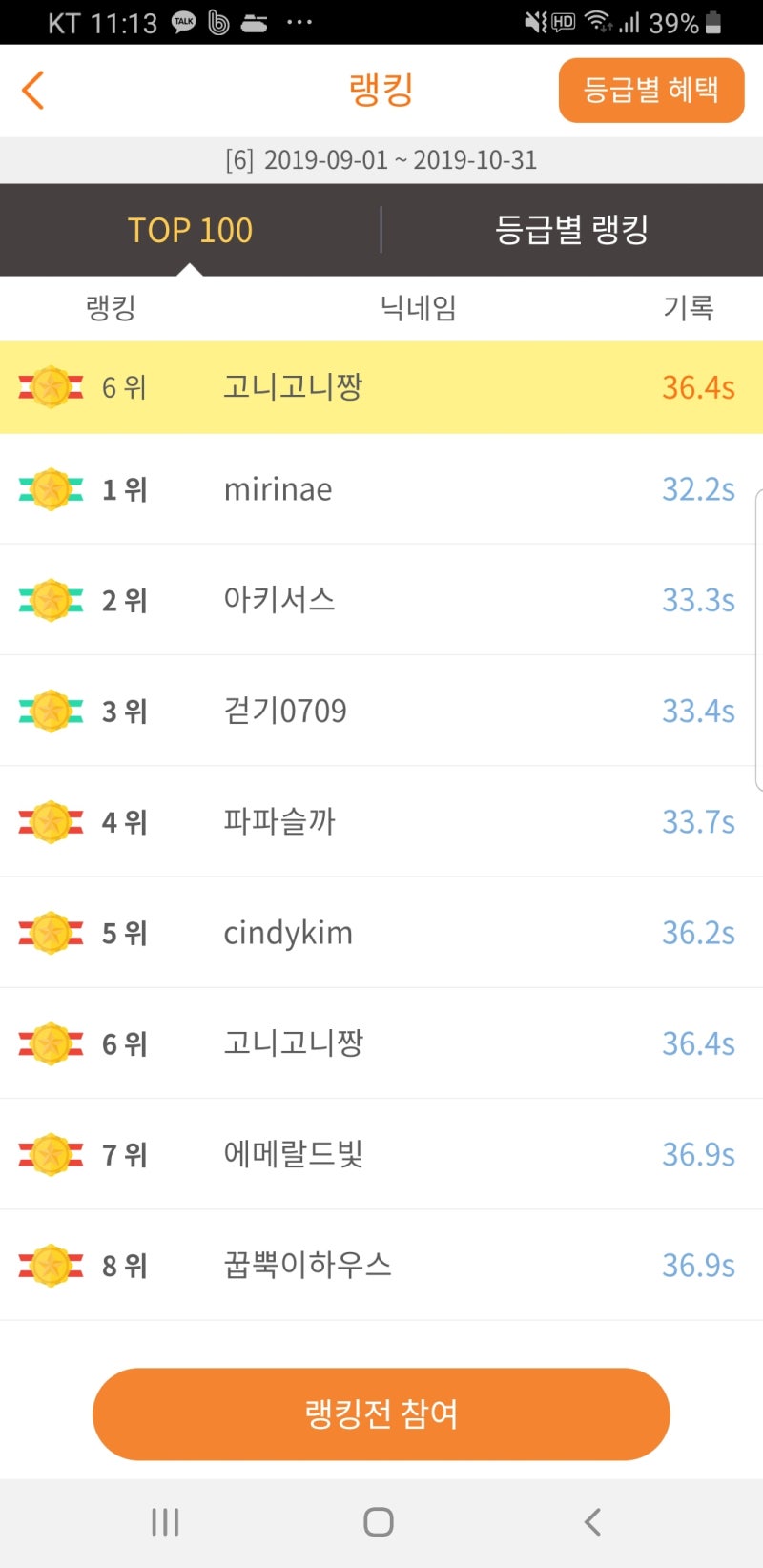Select cindykim's row at rank 5

point(381,933)
